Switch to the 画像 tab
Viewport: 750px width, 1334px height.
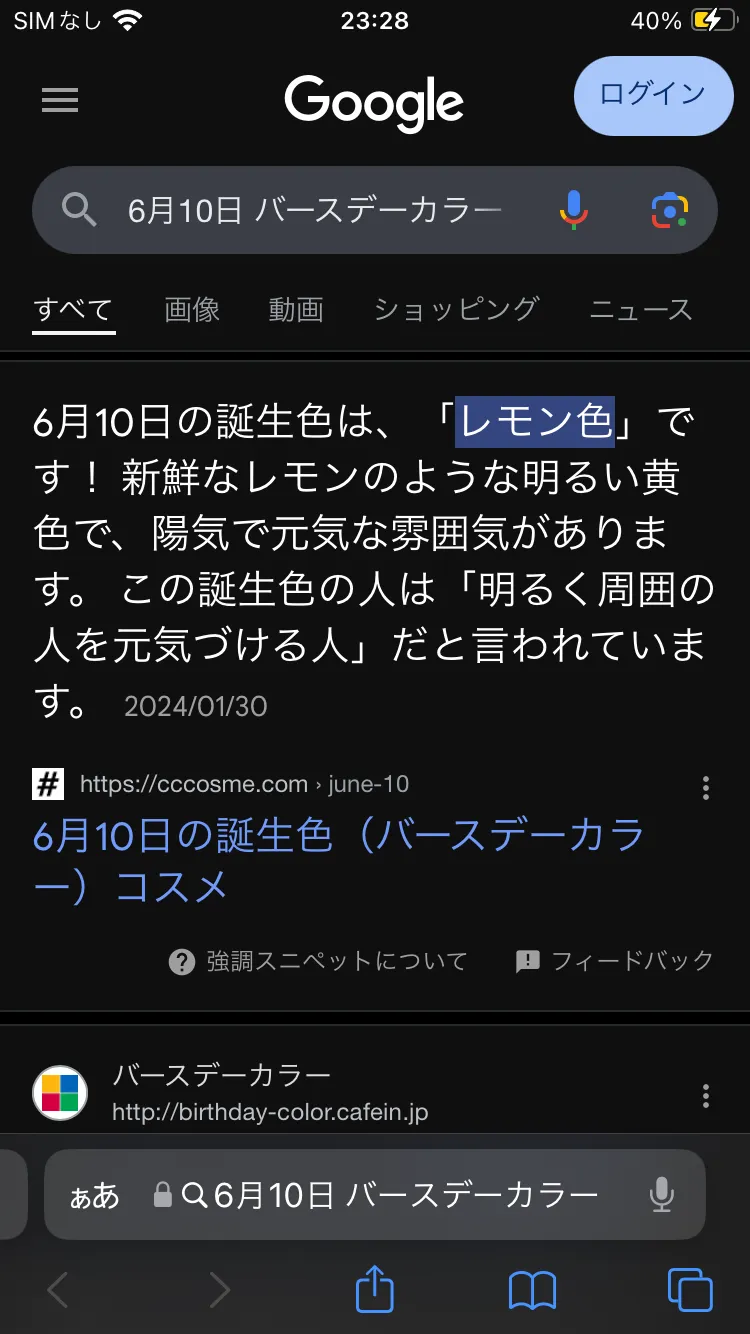192,310
